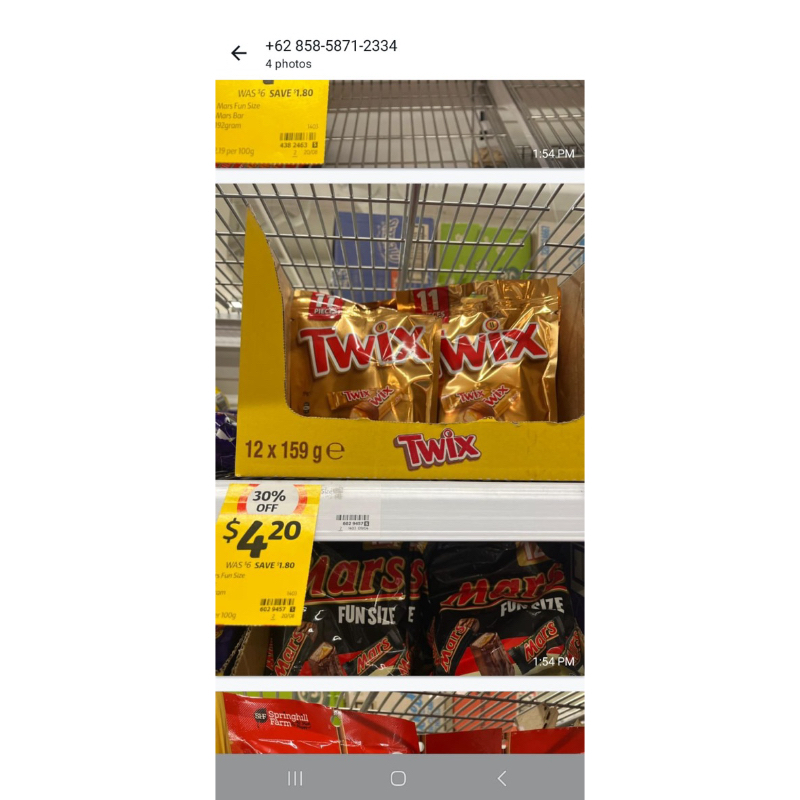Open the Springhill Farm photo

[x=400, y=722]
